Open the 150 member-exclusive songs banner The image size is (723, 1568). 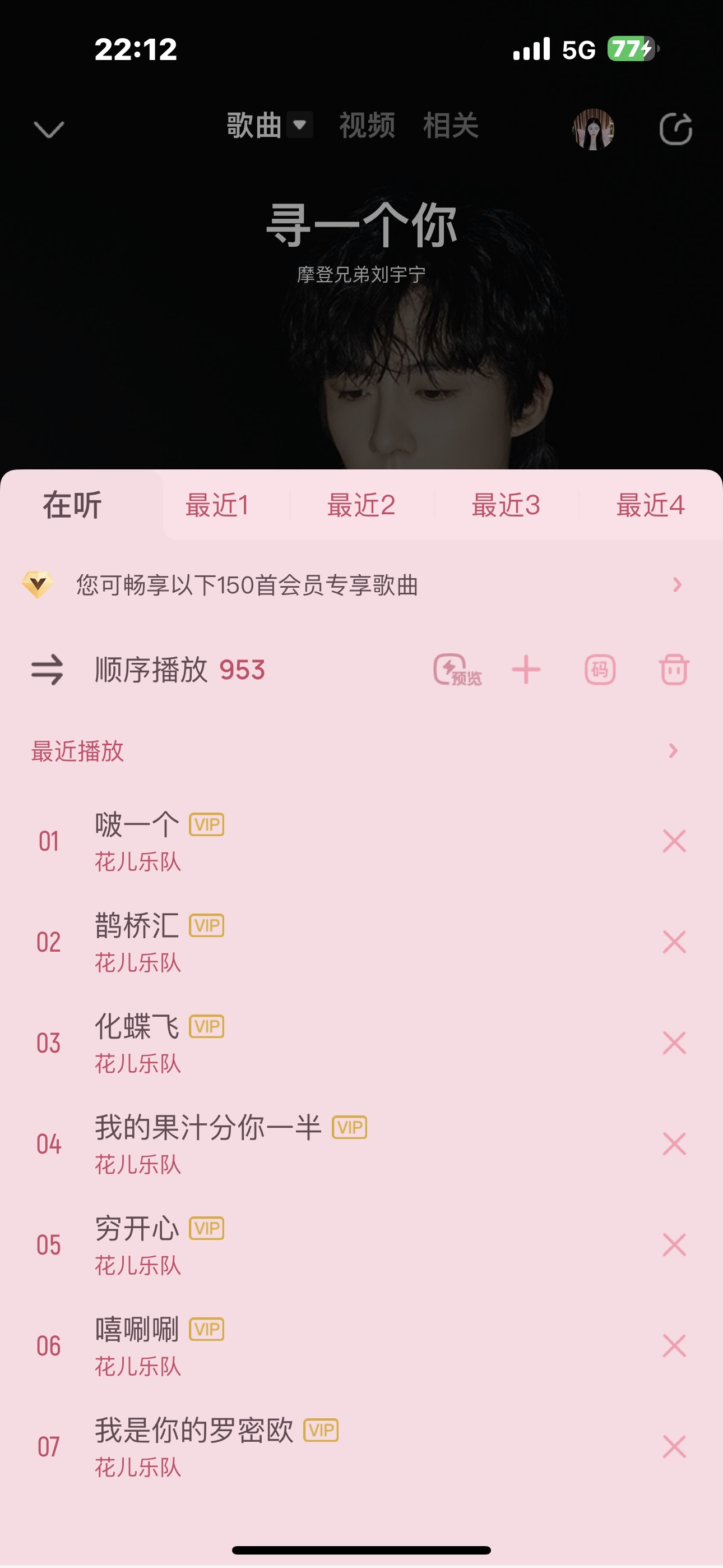tap(361, 585)
